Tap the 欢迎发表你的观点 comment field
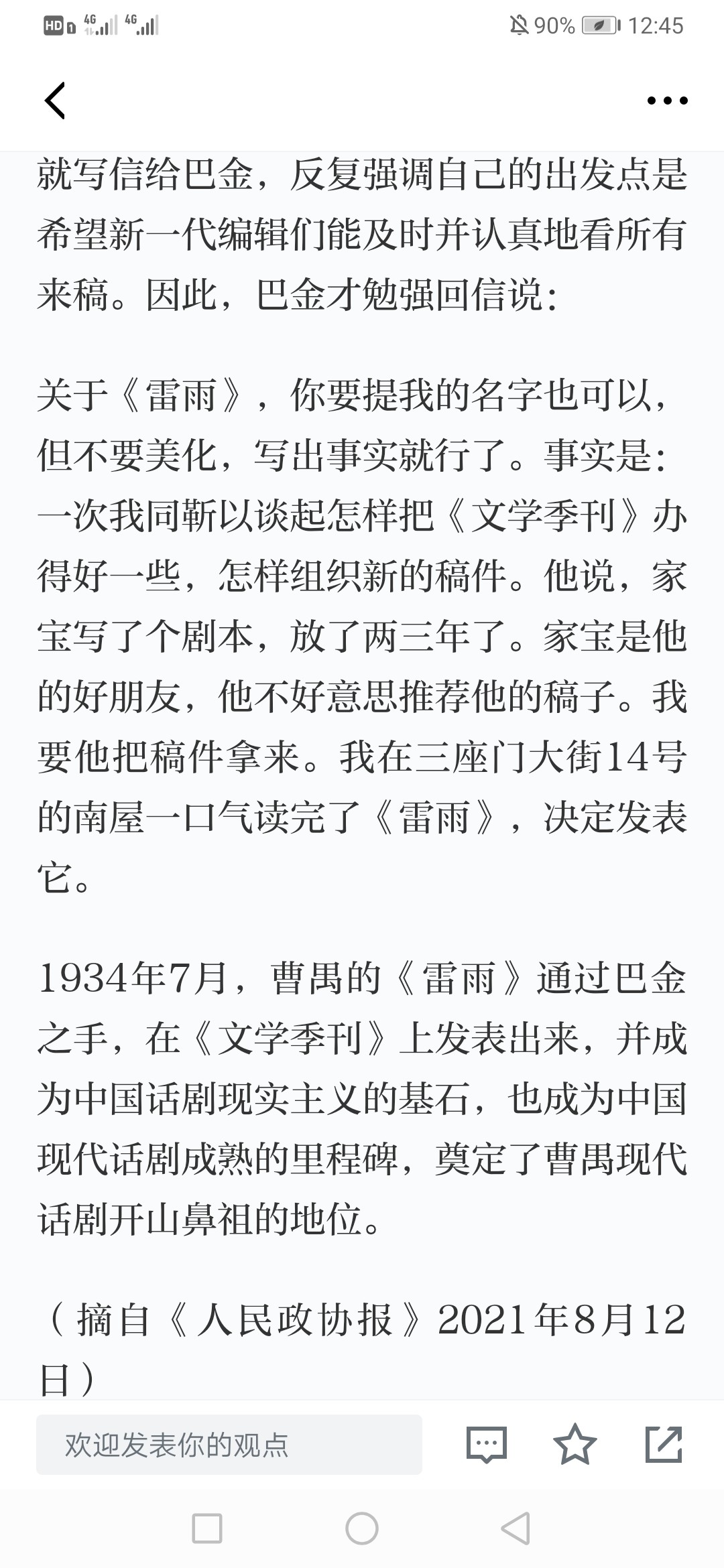Image resolution: width=724 pixels, height=1568 pixels. click(229, 1445)
